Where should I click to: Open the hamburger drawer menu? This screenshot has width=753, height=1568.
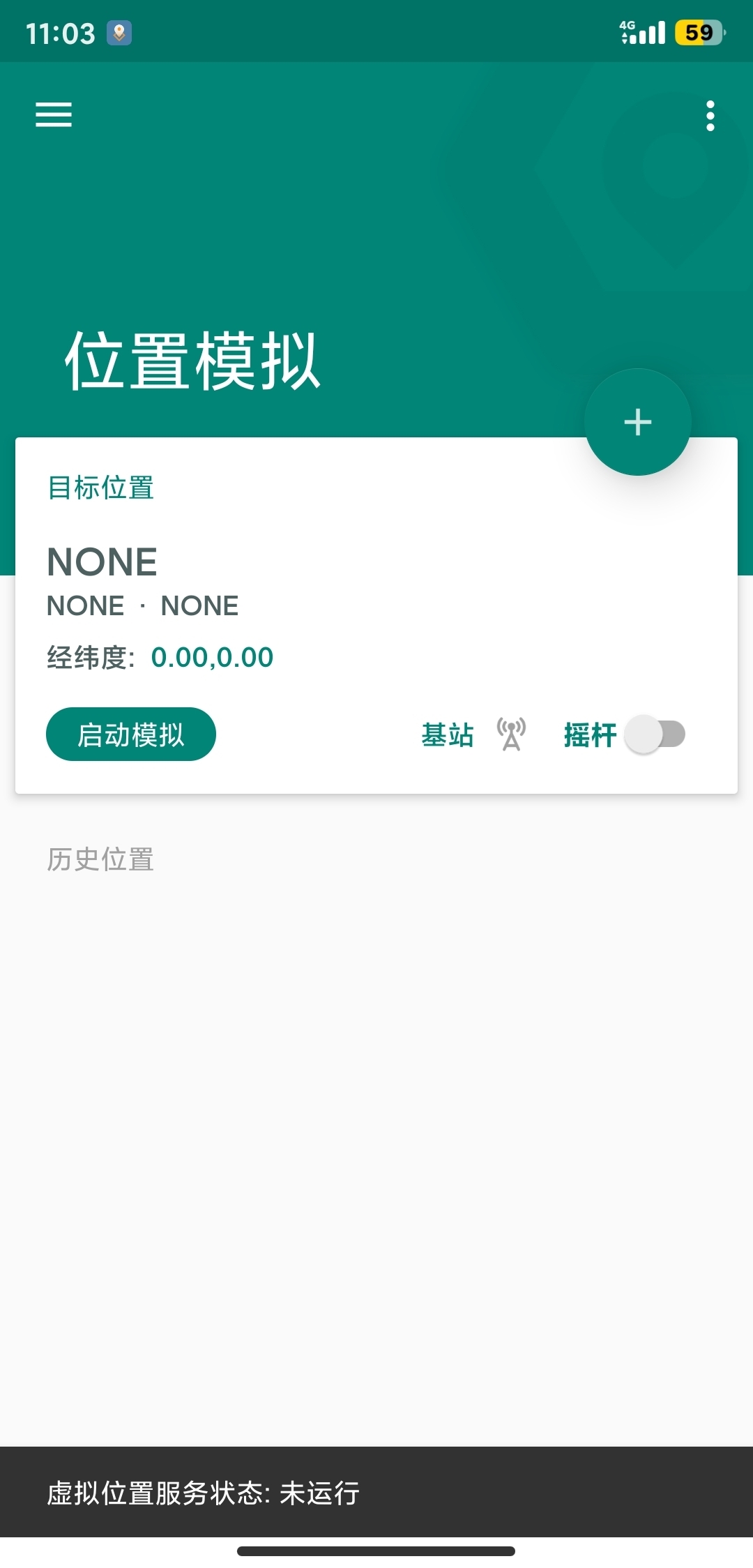(54, 115)
